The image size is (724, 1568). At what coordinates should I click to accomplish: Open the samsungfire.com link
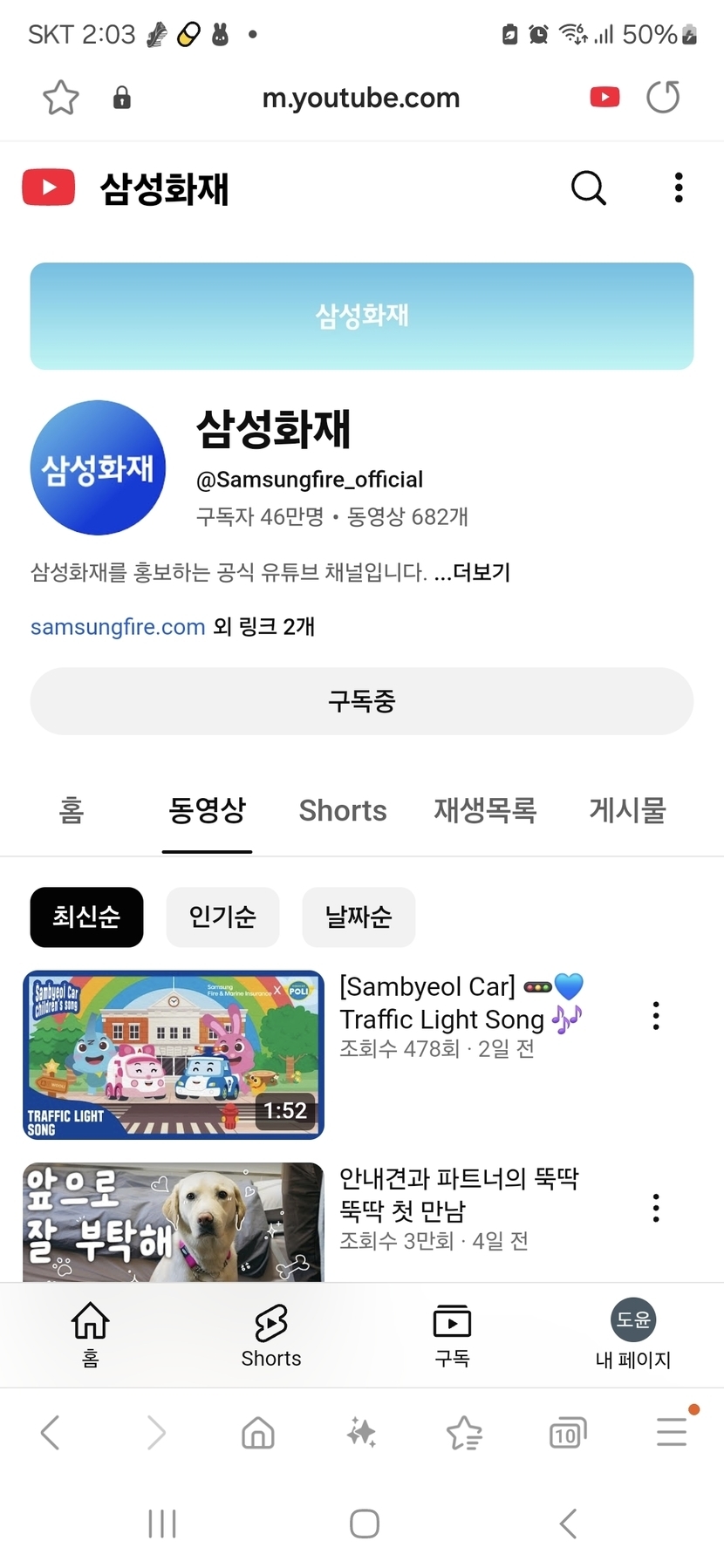pyautogui.click(x=118, y=627)
